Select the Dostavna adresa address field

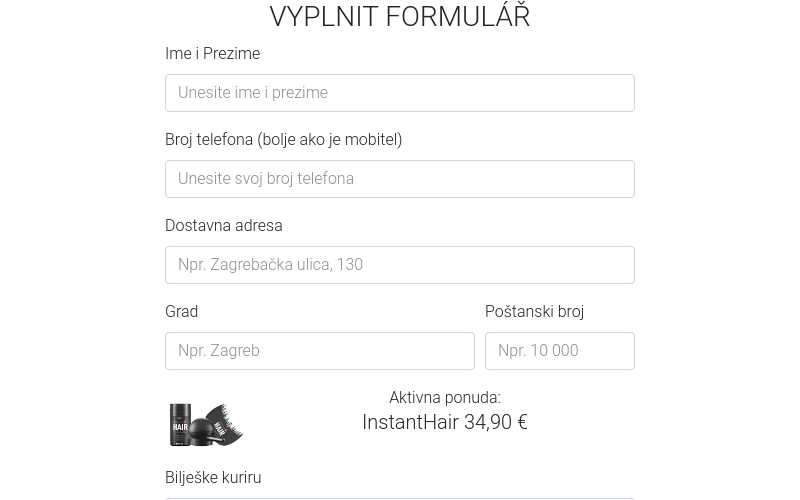[399, 265]
